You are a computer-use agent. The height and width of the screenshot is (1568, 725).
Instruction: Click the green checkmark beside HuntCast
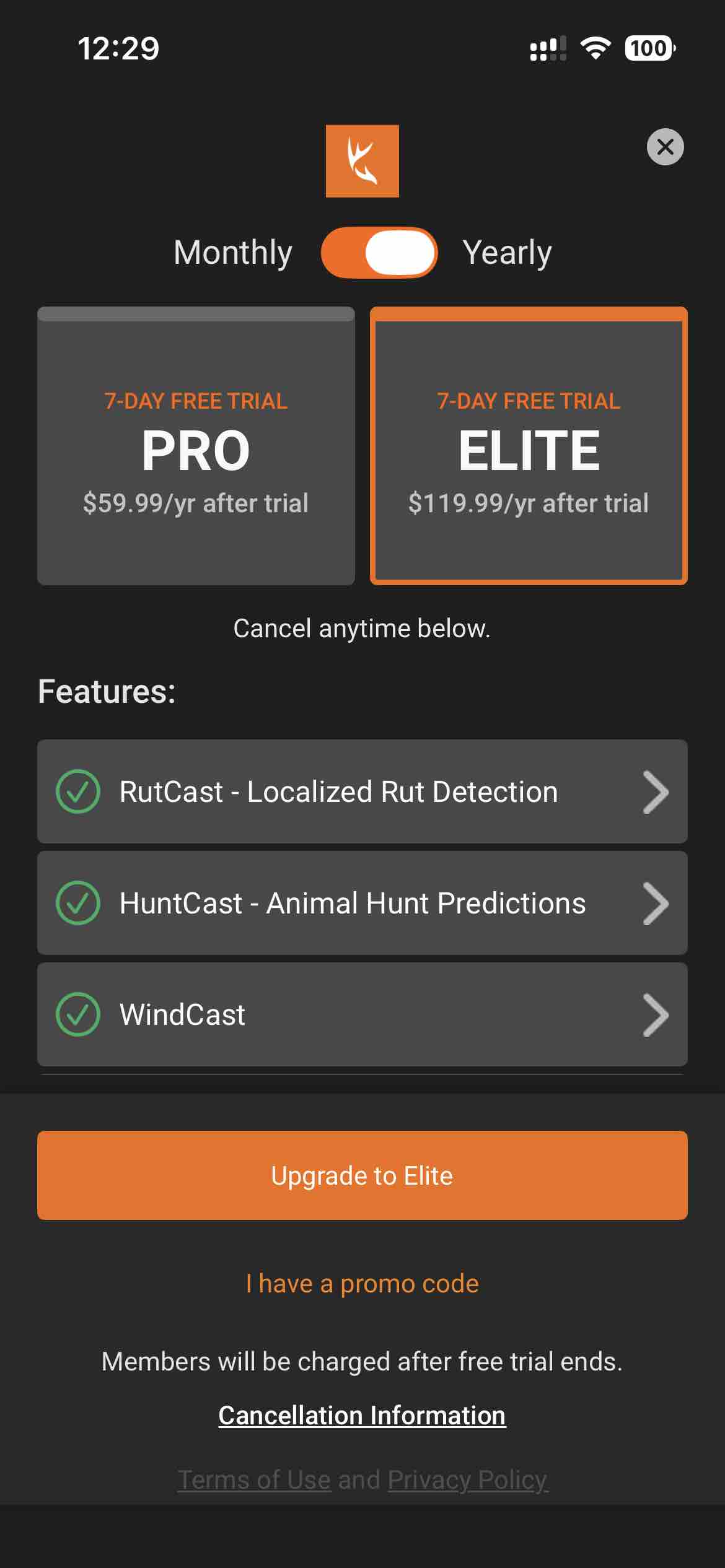click(x=79, y=904)
